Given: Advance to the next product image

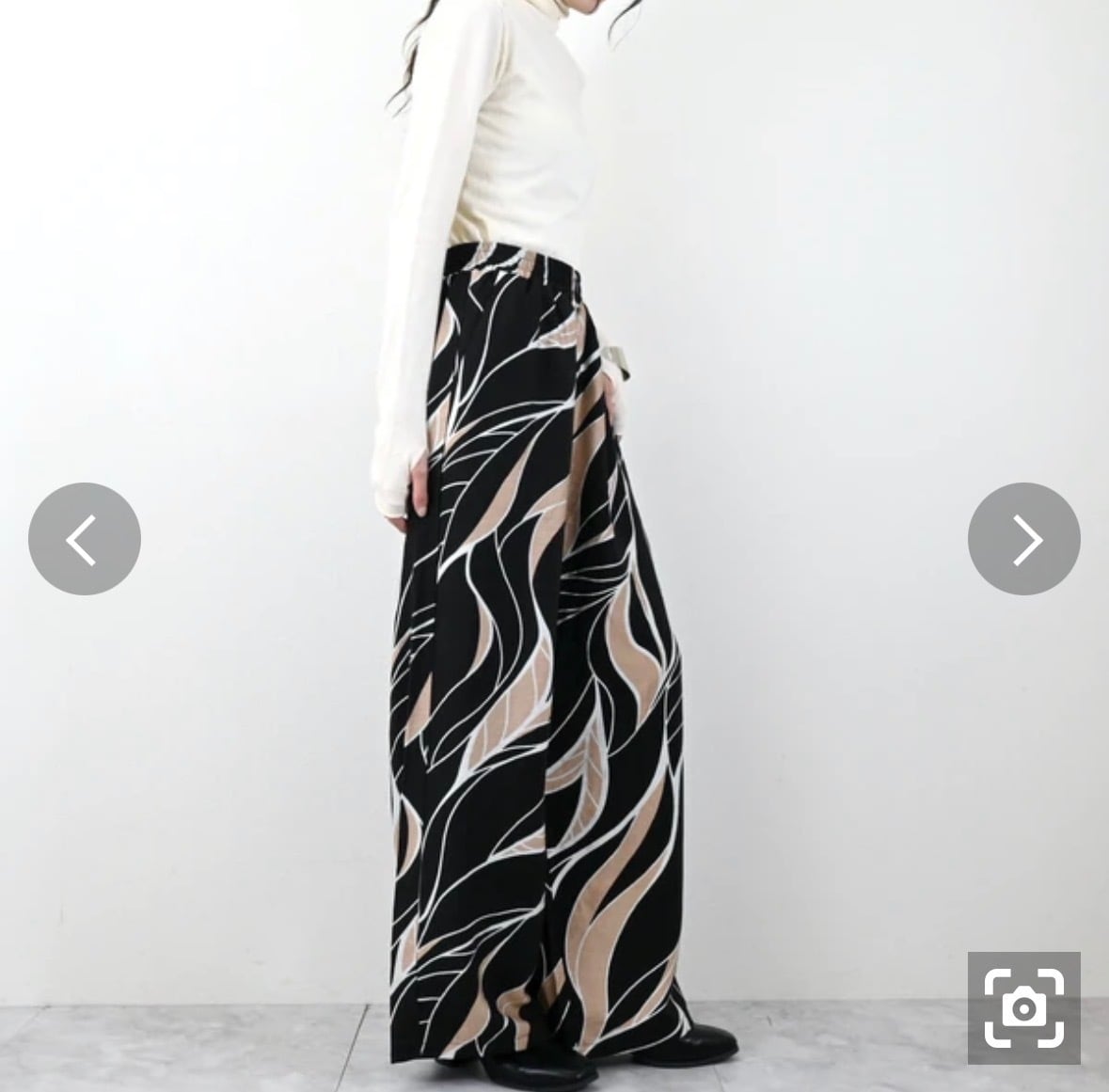Looking at the screenshot, I should point(1023,539).
